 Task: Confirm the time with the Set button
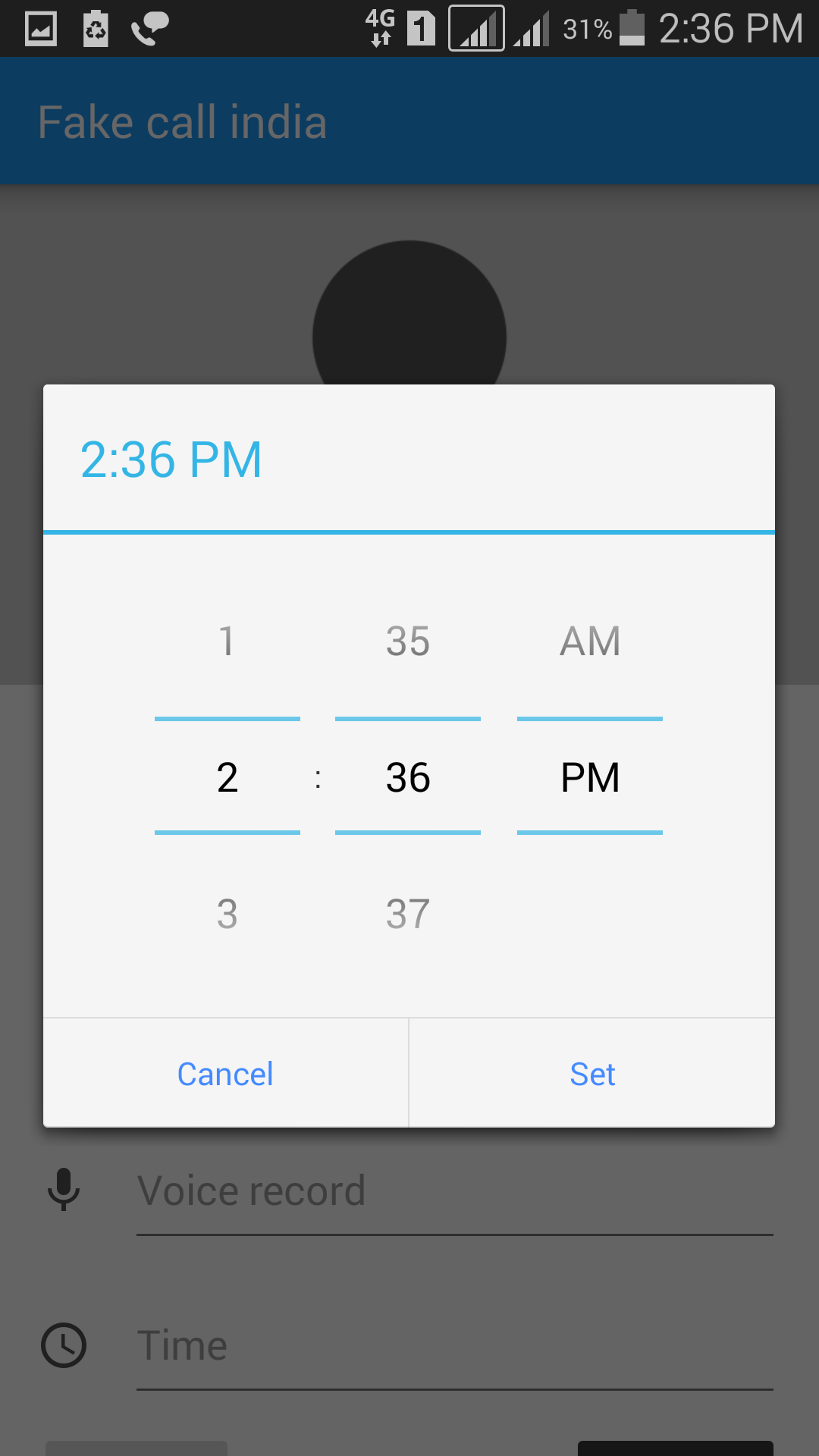pyautogui.click(x=592, y=1073)
